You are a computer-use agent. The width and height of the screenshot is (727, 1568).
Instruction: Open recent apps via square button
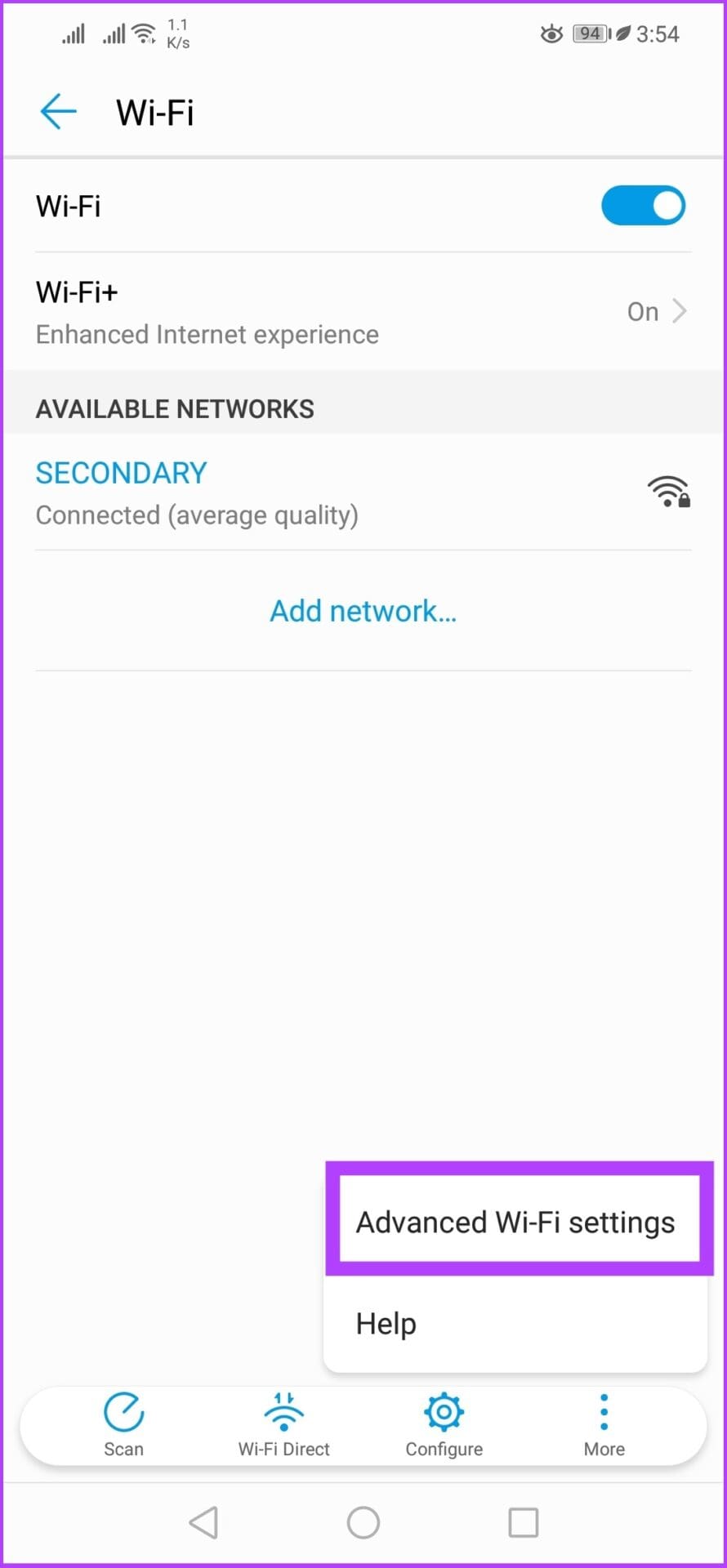point(523,1522)
